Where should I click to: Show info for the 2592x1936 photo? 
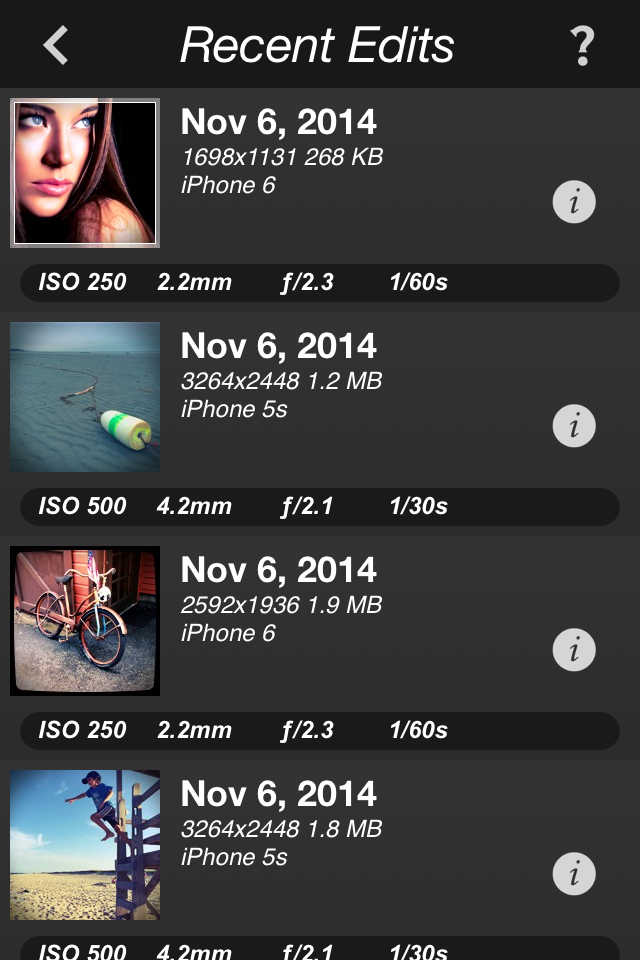click(x=574, y=651)
